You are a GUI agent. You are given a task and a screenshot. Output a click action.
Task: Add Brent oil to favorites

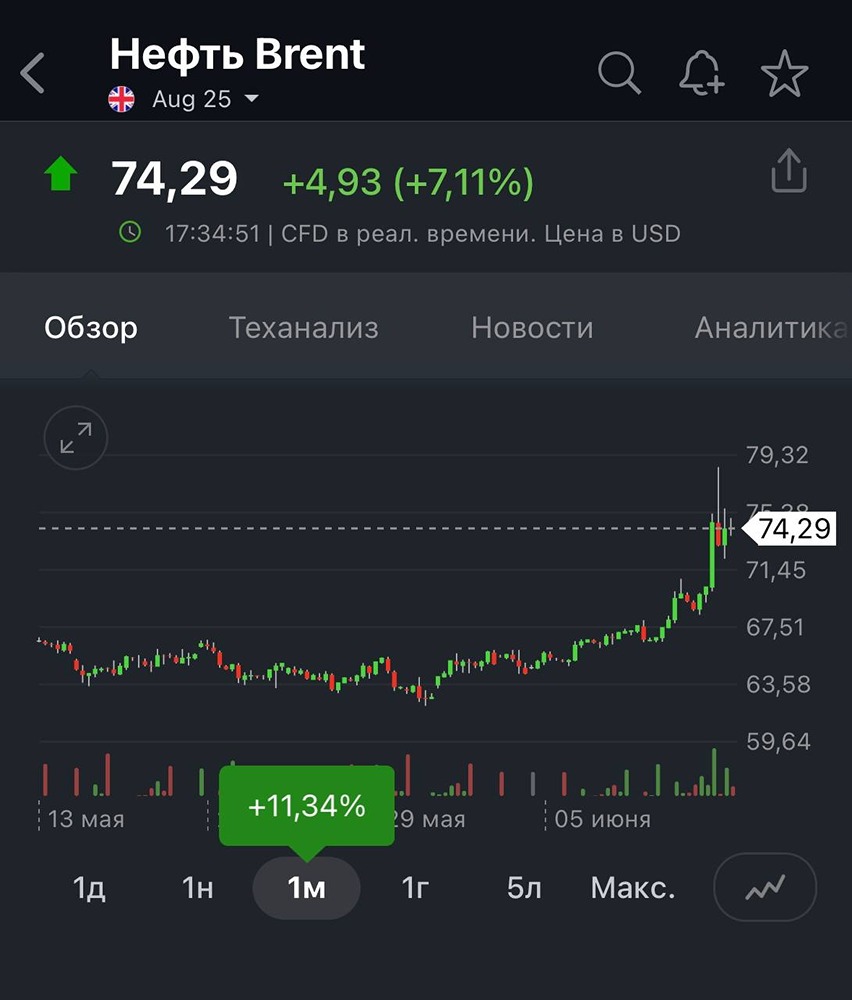784,74
